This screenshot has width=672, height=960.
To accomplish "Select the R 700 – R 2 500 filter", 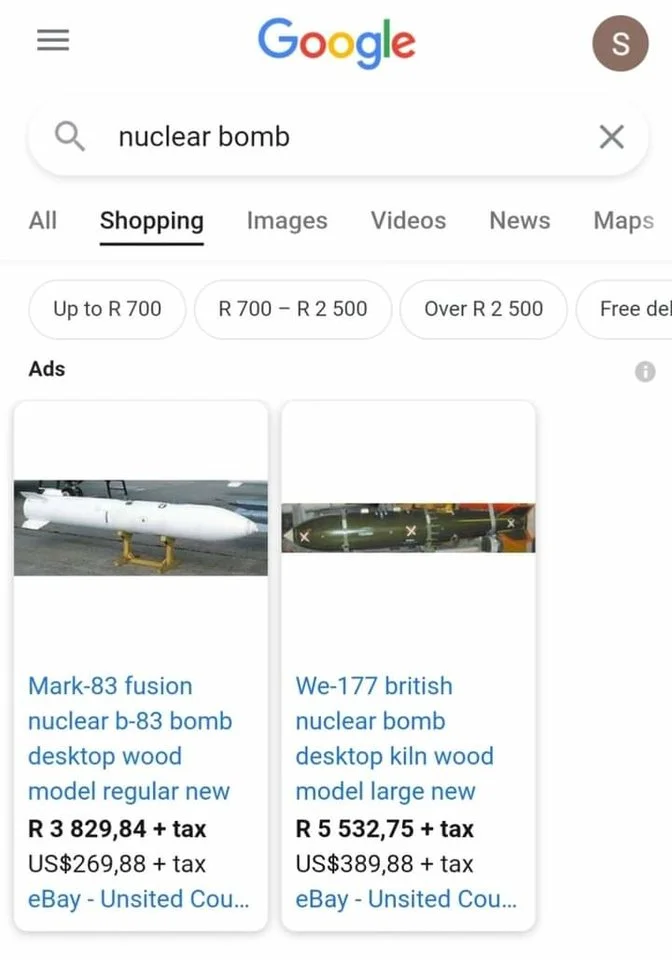I will tap(293, 309).
